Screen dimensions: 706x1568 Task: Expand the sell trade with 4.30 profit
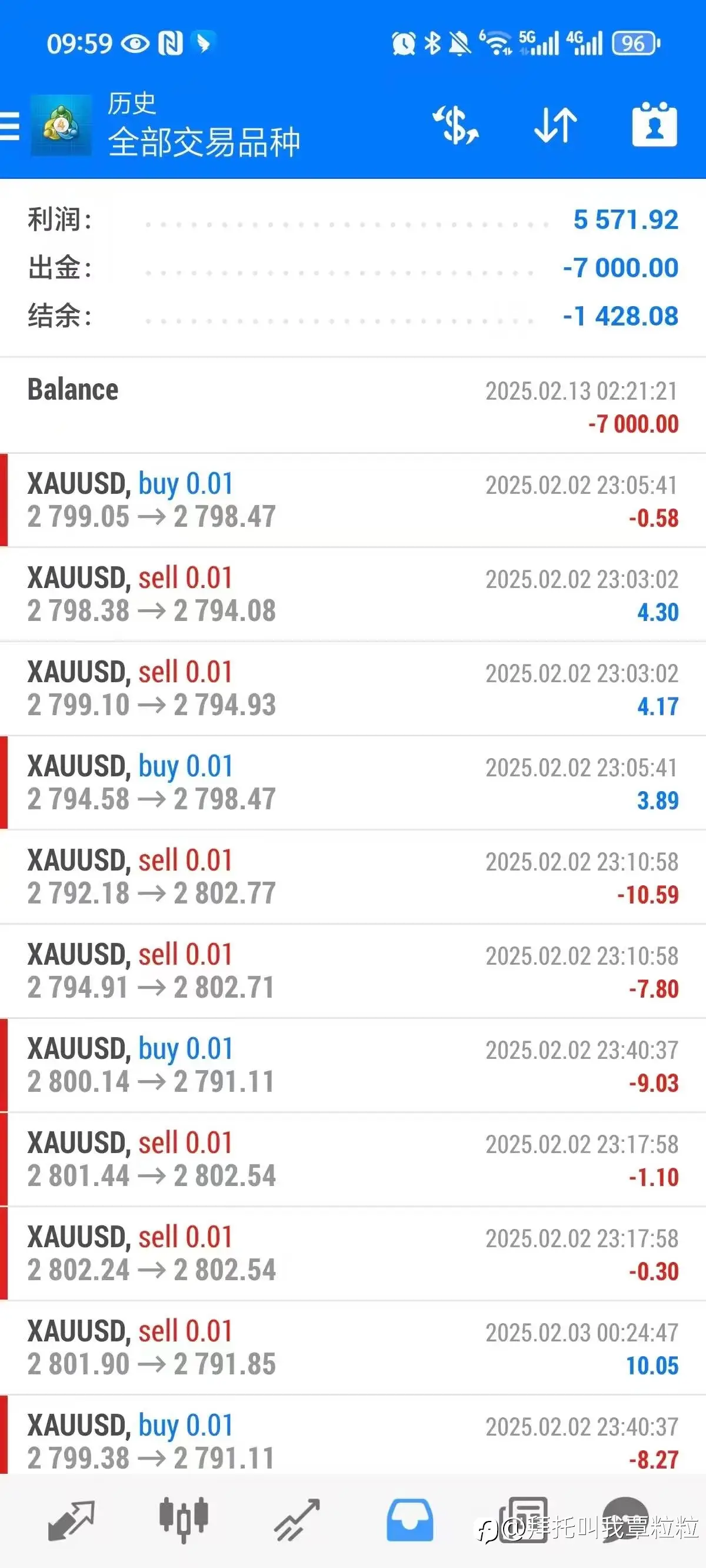click(353, 594)
